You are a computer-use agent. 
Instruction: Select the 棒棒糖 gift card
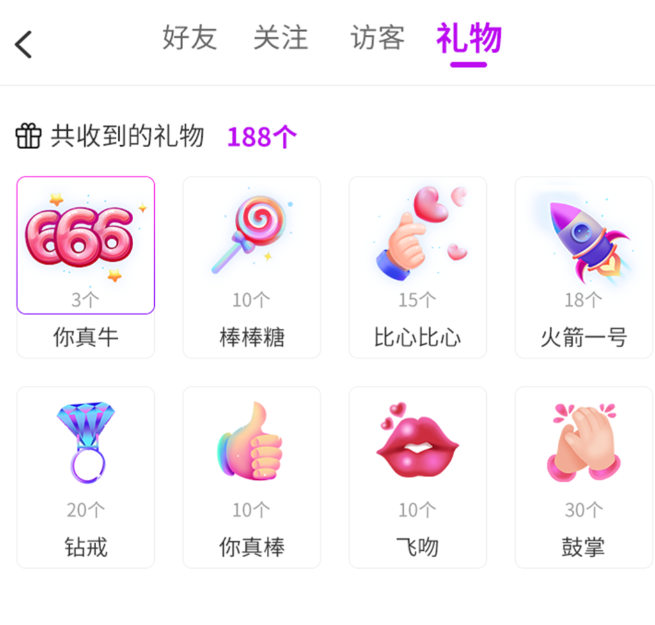pos(252,266)
